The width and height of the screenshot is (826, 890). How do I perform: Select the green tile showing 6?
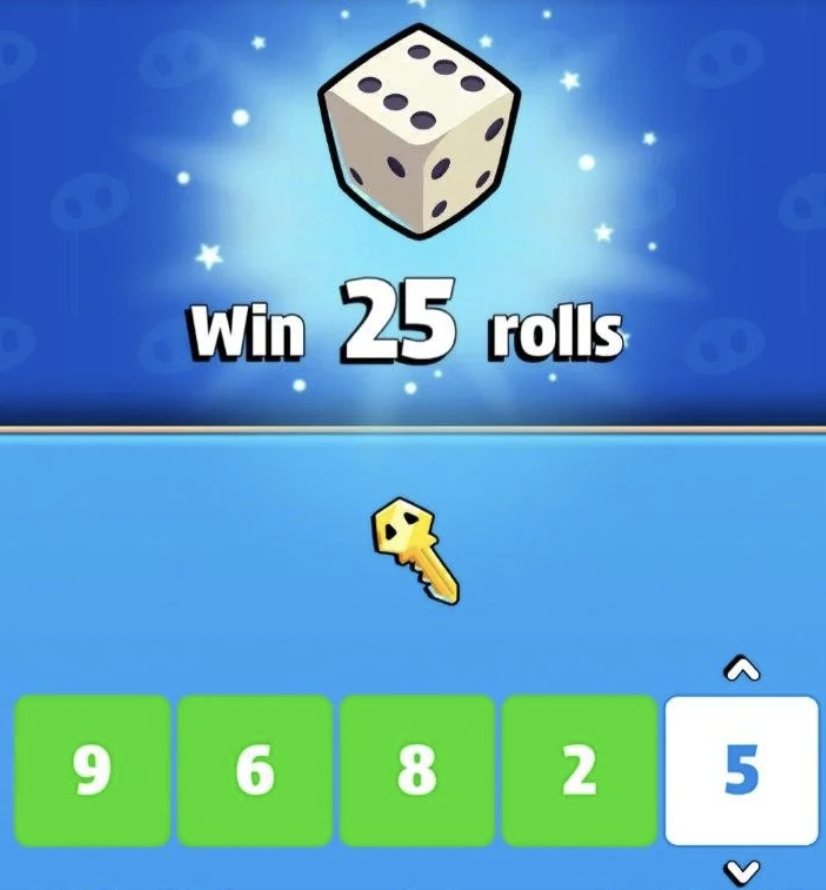tap(254, 771)
